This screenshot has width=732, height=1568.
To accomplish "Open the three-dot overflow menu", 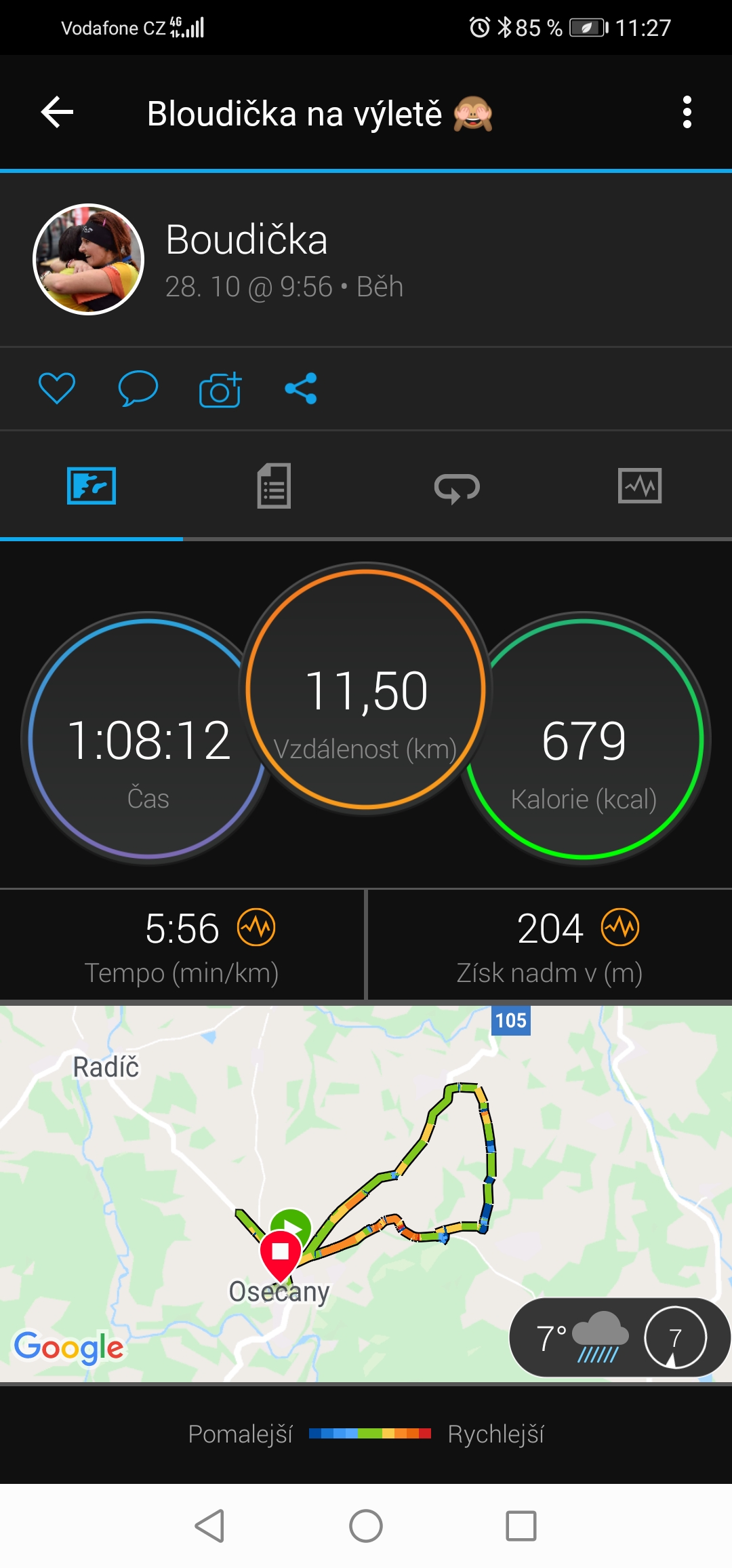I will coord(687,112).
